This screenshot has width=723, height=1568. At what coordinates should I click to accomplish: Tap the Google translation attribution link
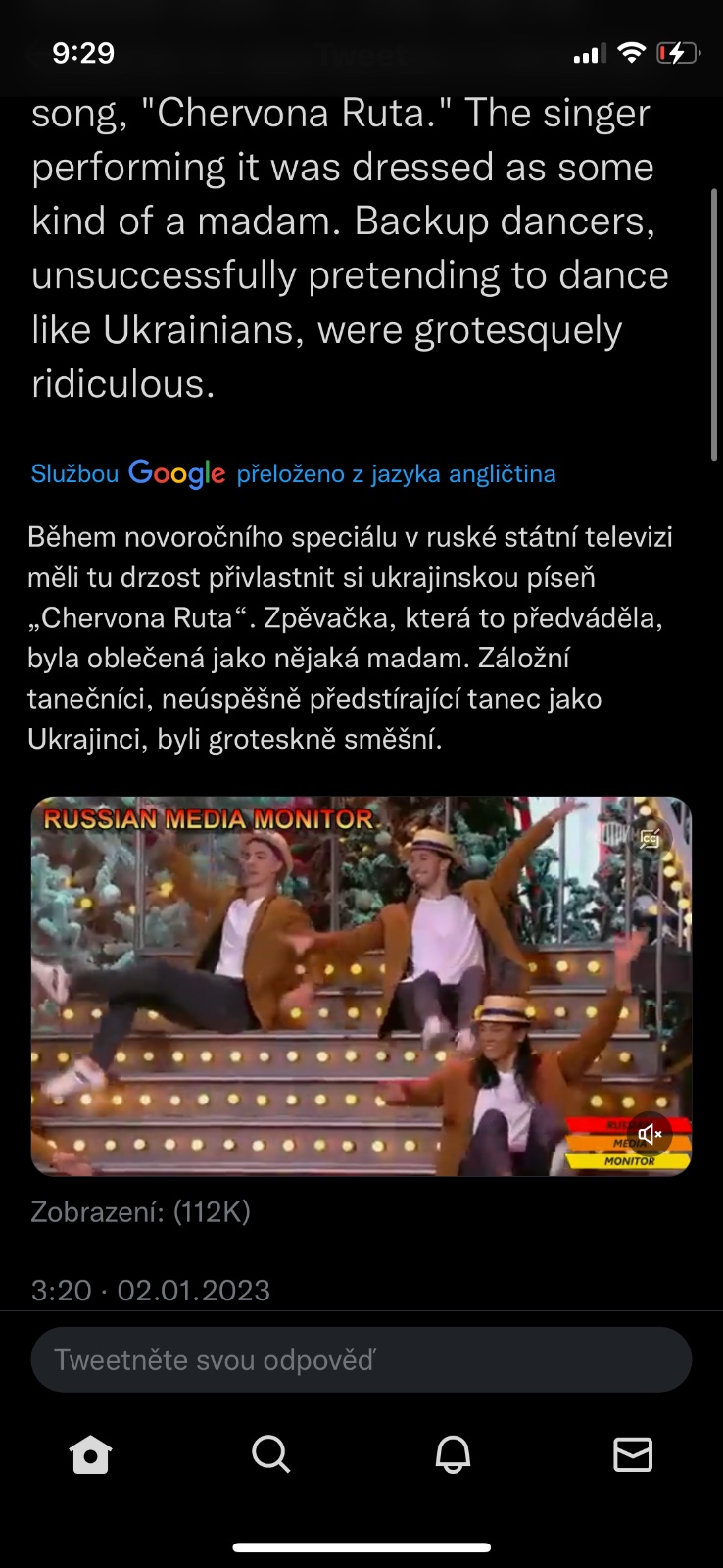click(x=293, y=473)
